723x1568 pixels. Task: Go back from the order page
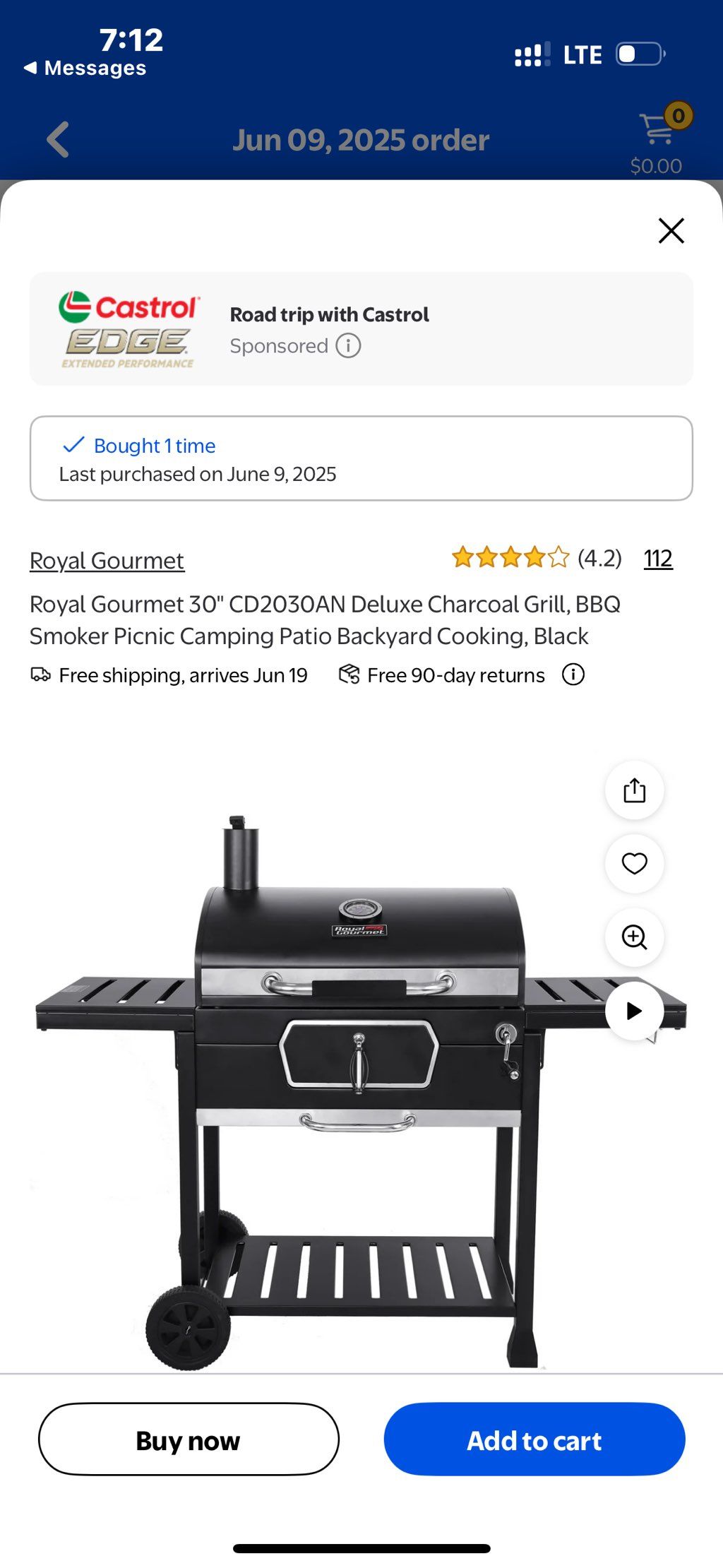click(x=58, y=140)
